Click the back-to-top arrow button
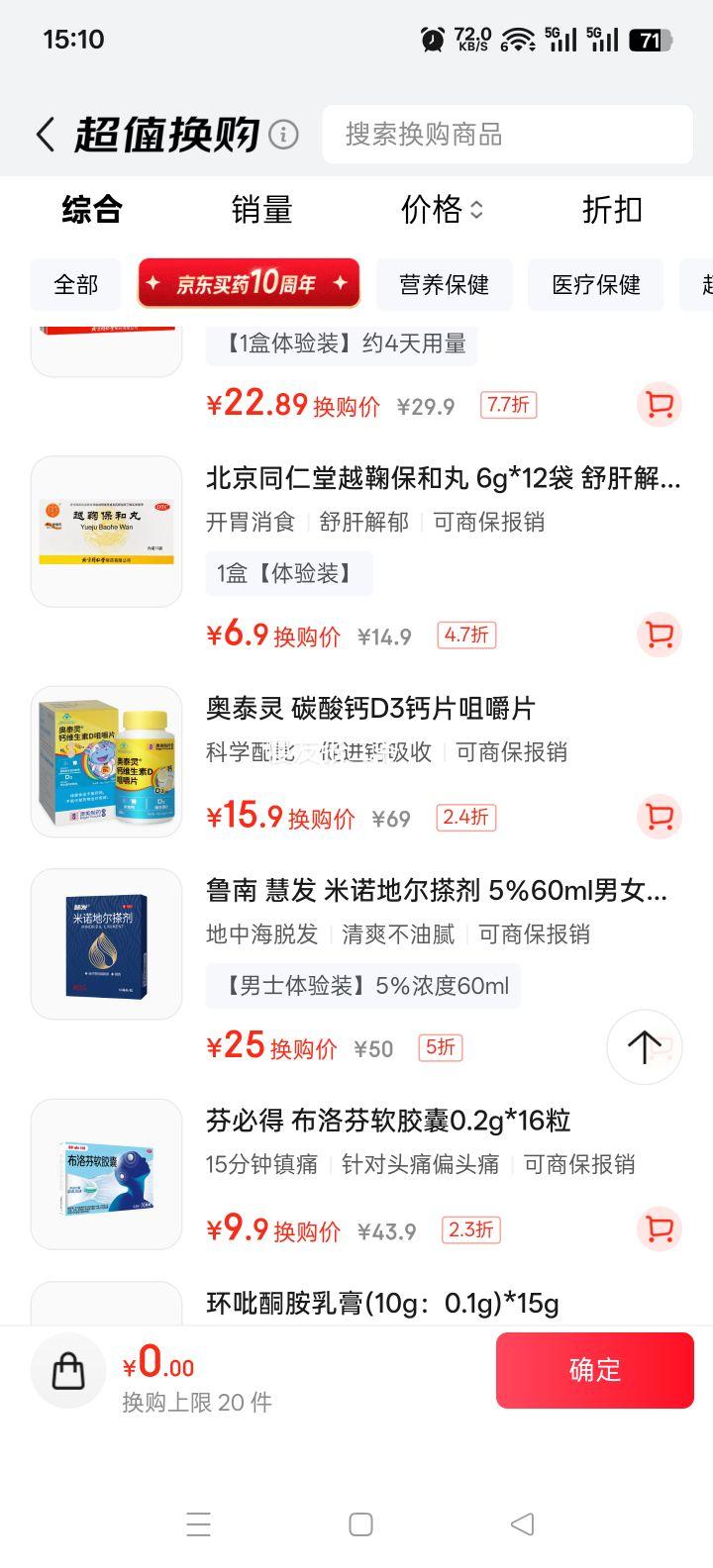Screen dimensions: 713x1568 click(x=644, y=1047)
